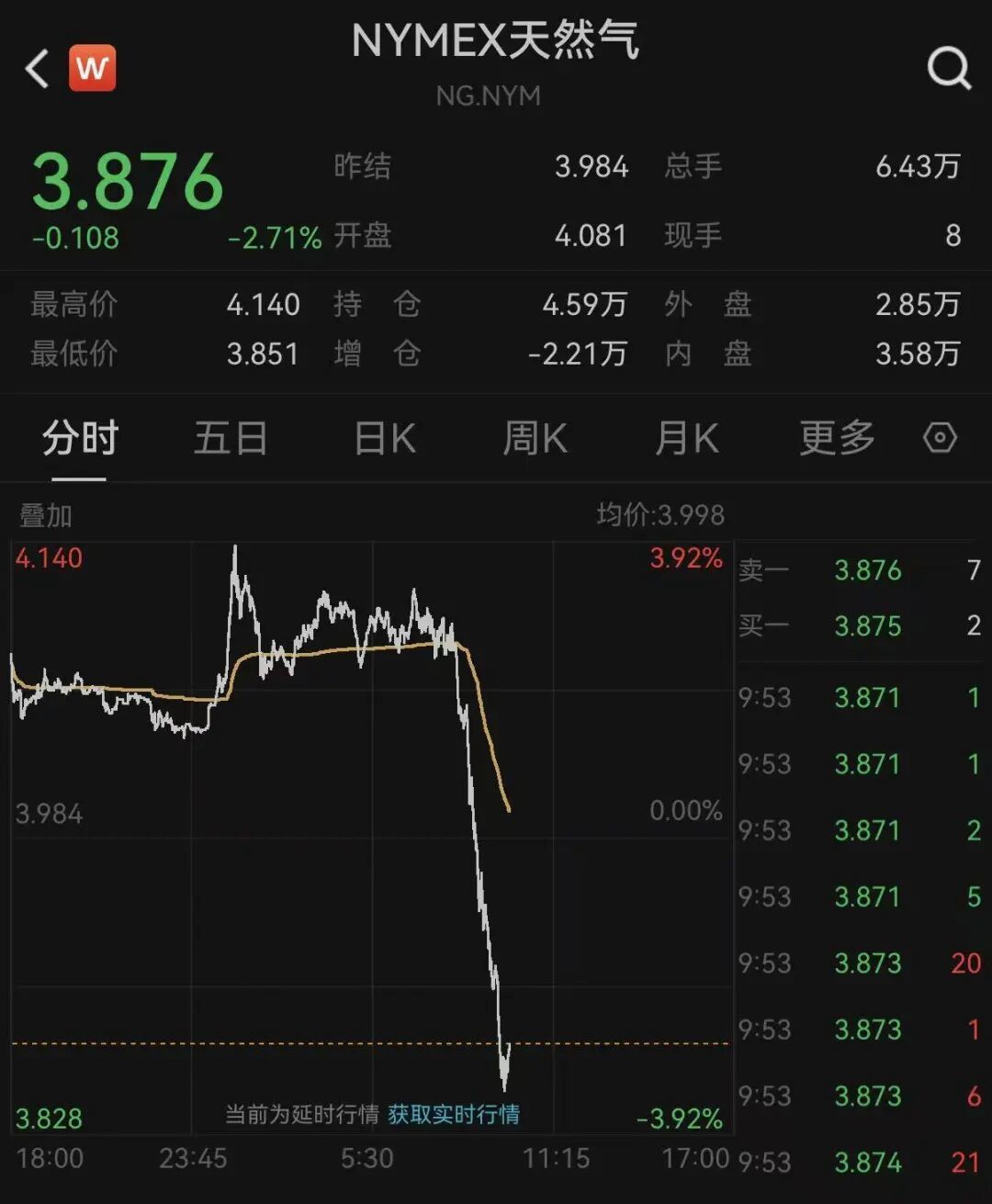Tap the 叠加 overlay option
Viewport: 992px width, 1204px height.
click(x=46, y=515)
